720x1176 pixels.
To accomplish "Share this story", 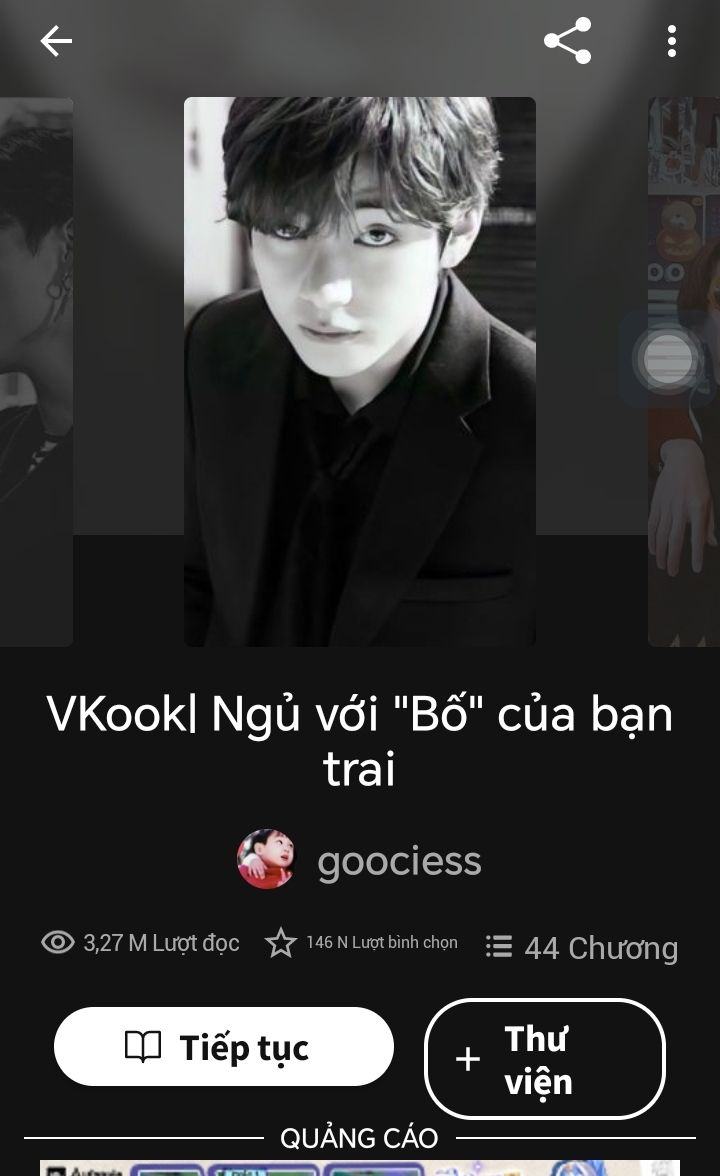I will pos(567,41).
